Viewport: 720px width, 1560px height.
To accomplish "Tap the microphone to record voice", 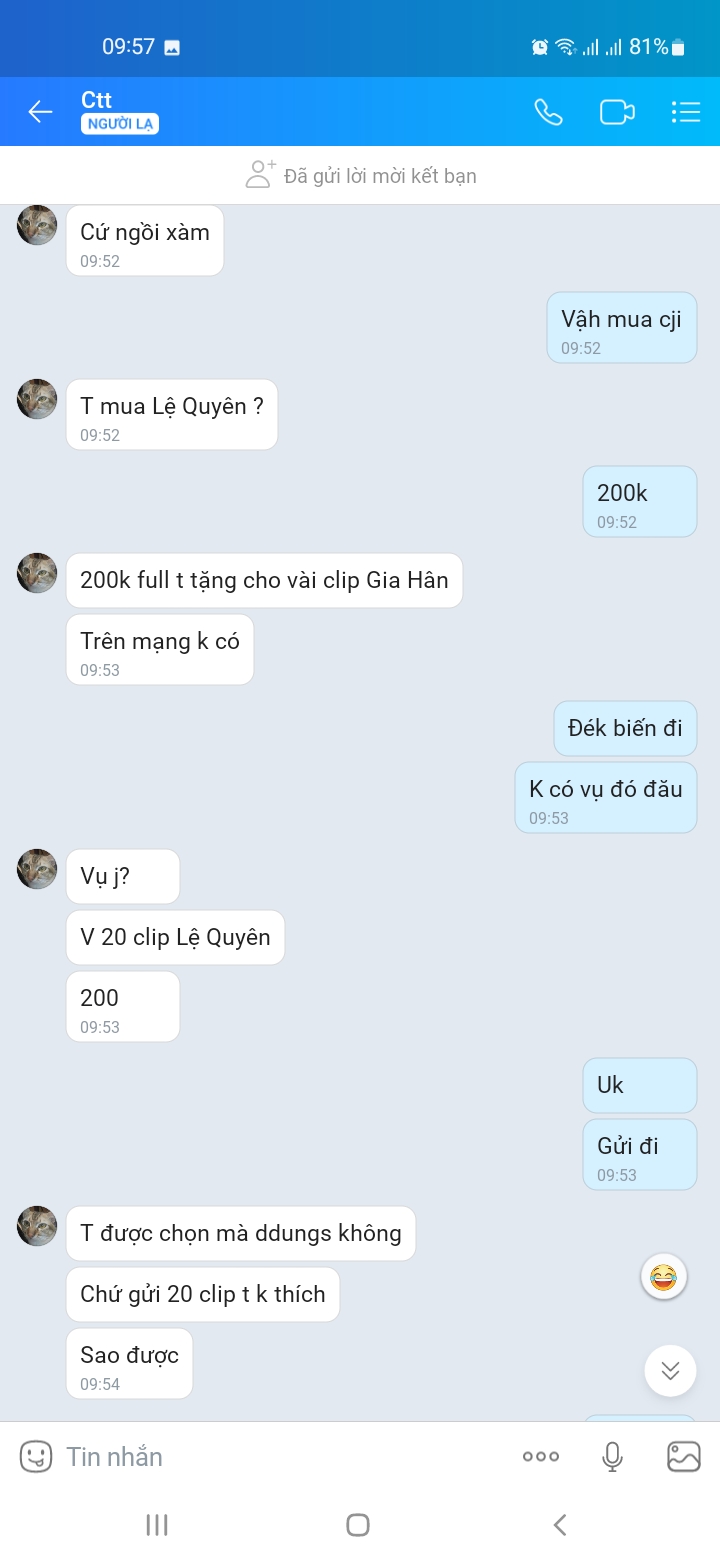I will pyautogui.click(x=613, y=1456).
